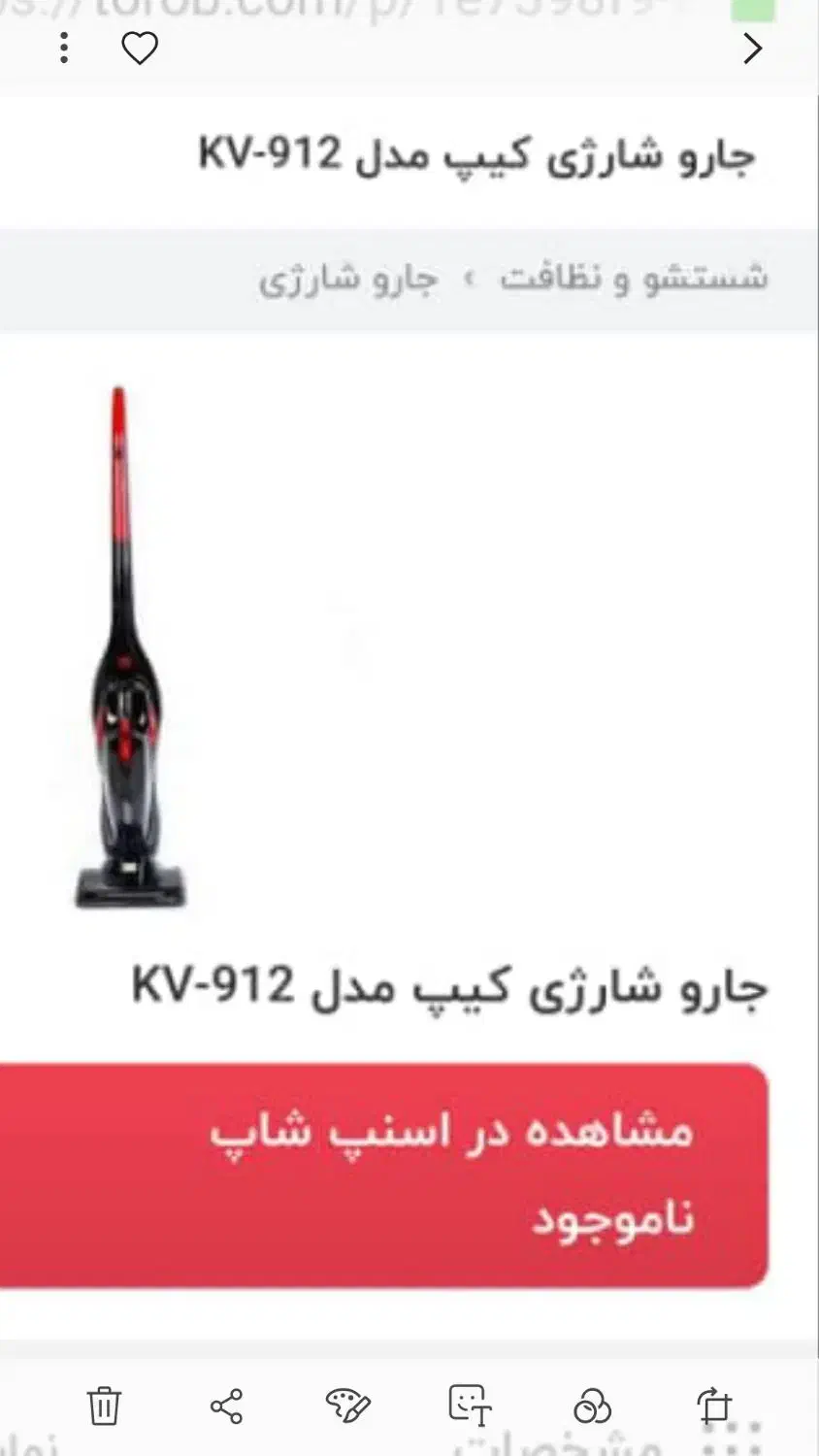Open the draw palette tool

[x=347, y=1406]
